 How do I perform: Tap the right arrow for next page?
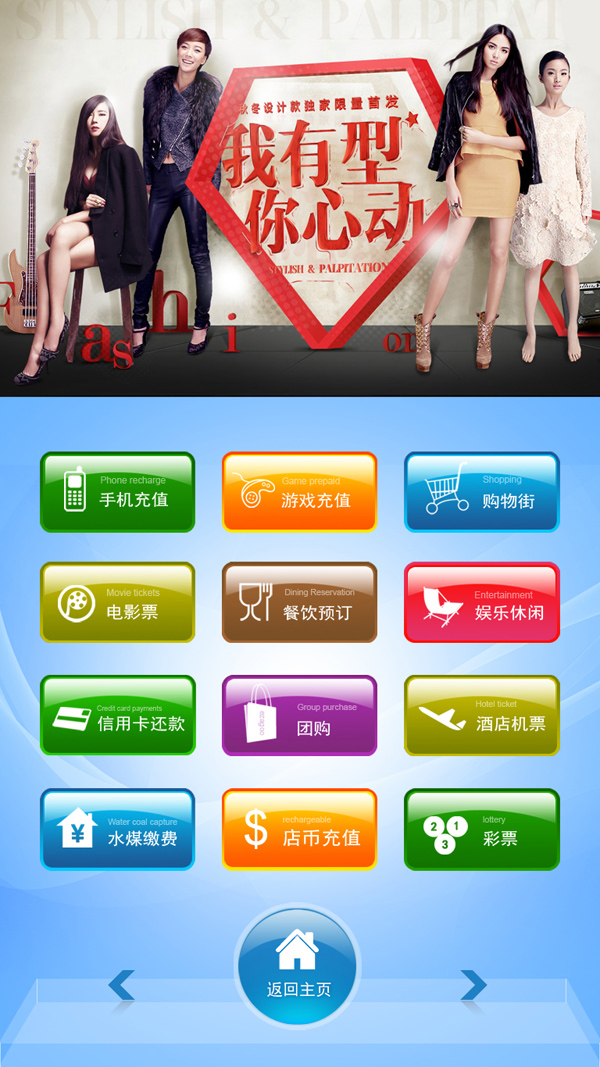pyautogui.click(x=473, y=985)
